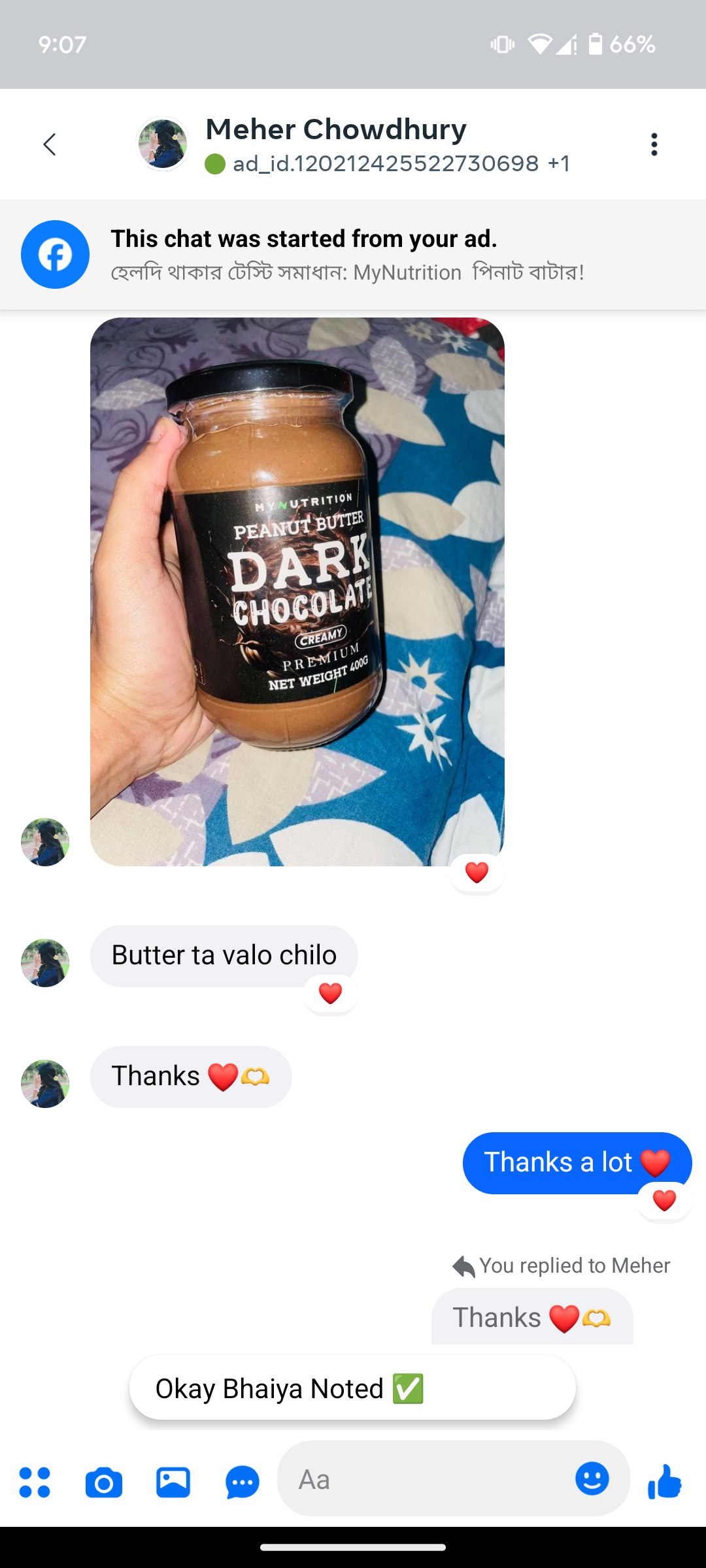This screenshot has height=1568, width=706.
Task: View heart reaction on 'Butter ta valo chilo'
Action: click(330, 993)
